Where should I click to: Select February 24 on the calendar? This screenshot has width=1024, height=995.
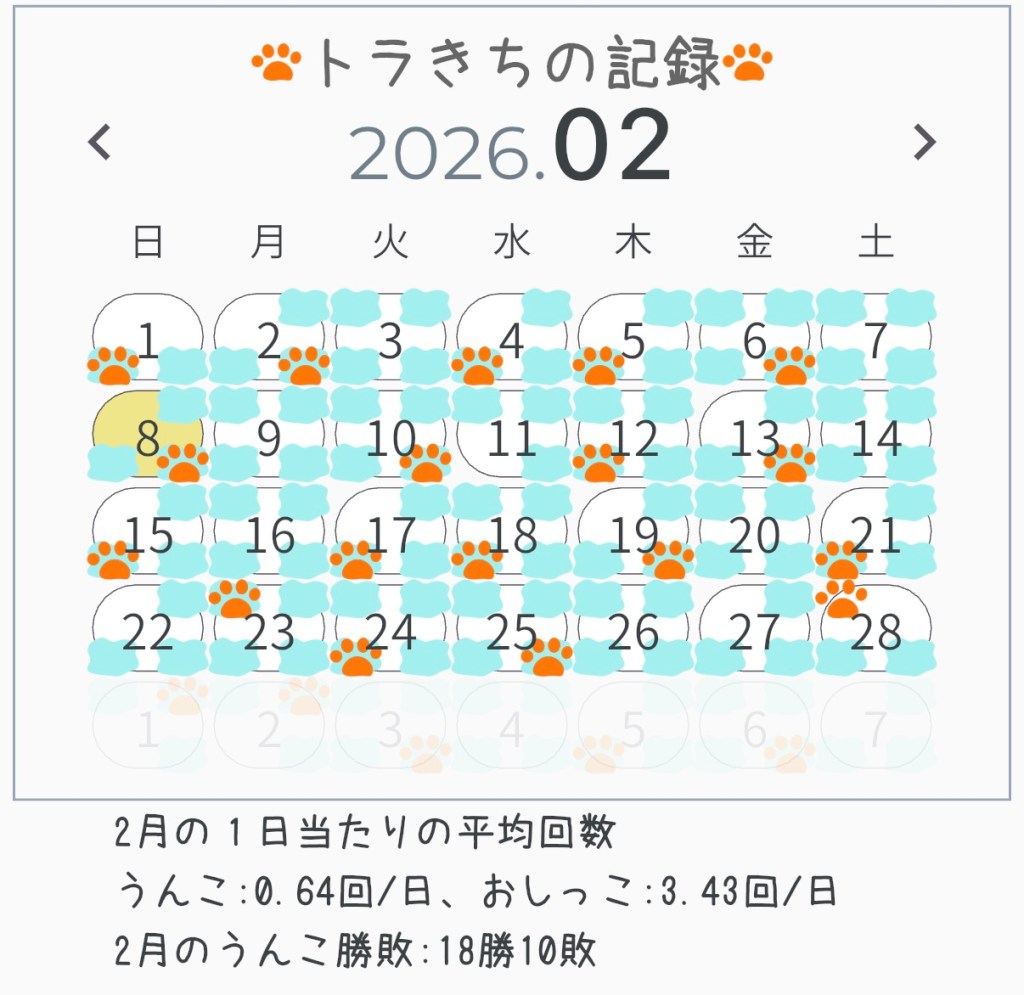[391, 631]
